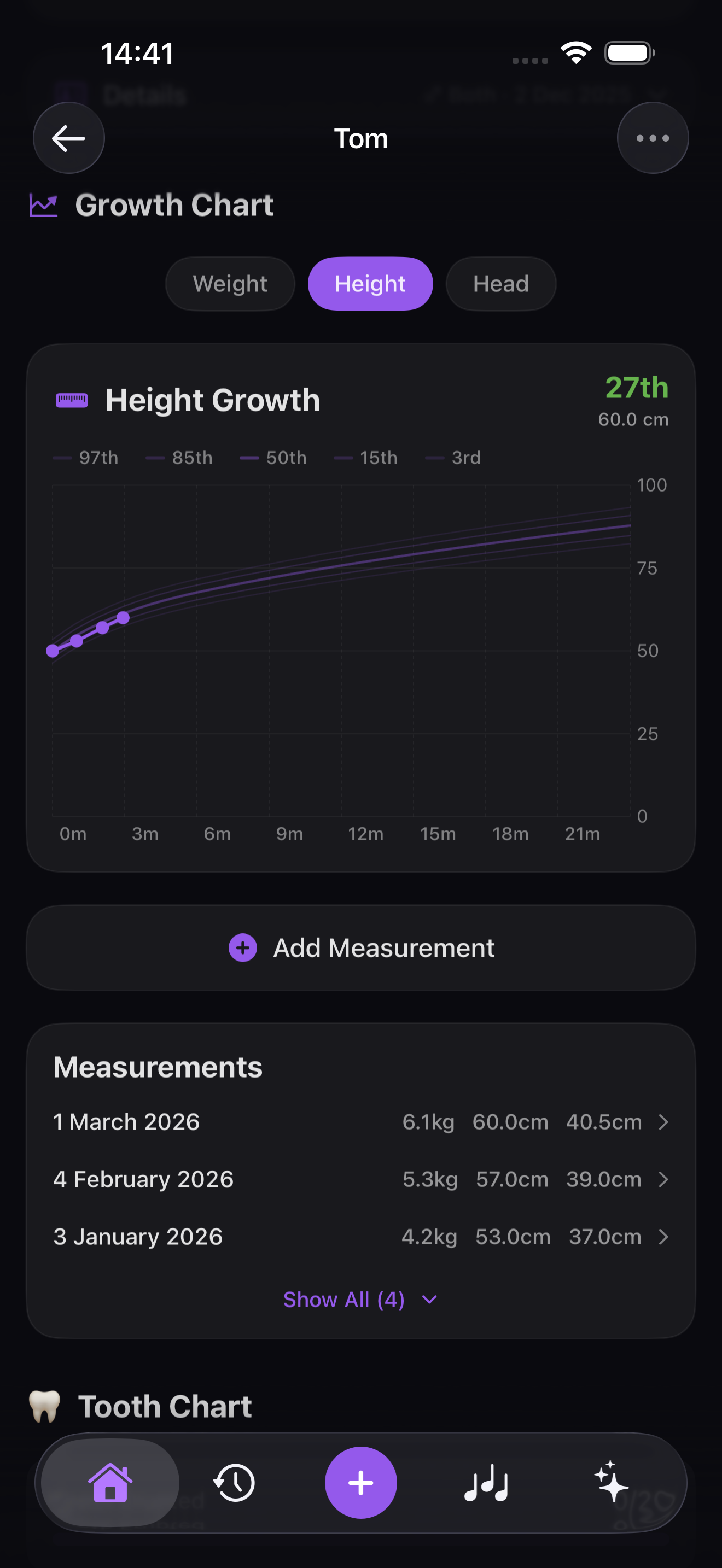The width and height of the screenshot is (722, 1568).
Task: Tap the back arrow to leave Tom's page
Action: [x=68, y=138]
